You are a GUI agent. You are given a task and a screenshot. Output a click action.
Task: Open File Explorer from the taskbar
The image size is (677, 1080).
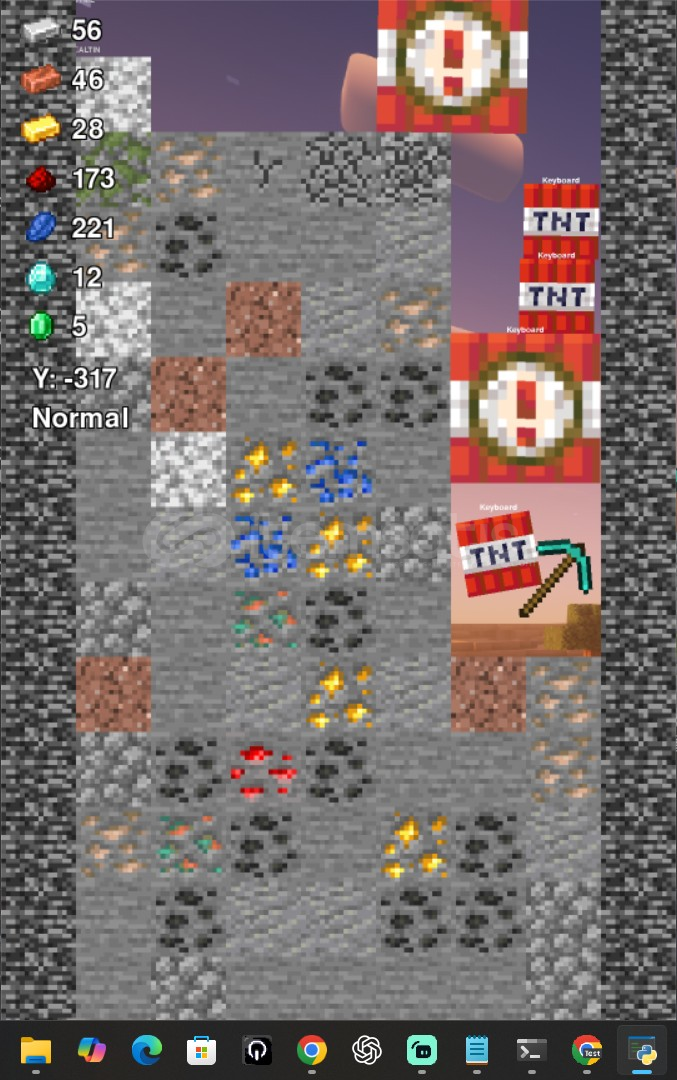pos(36,1050)
